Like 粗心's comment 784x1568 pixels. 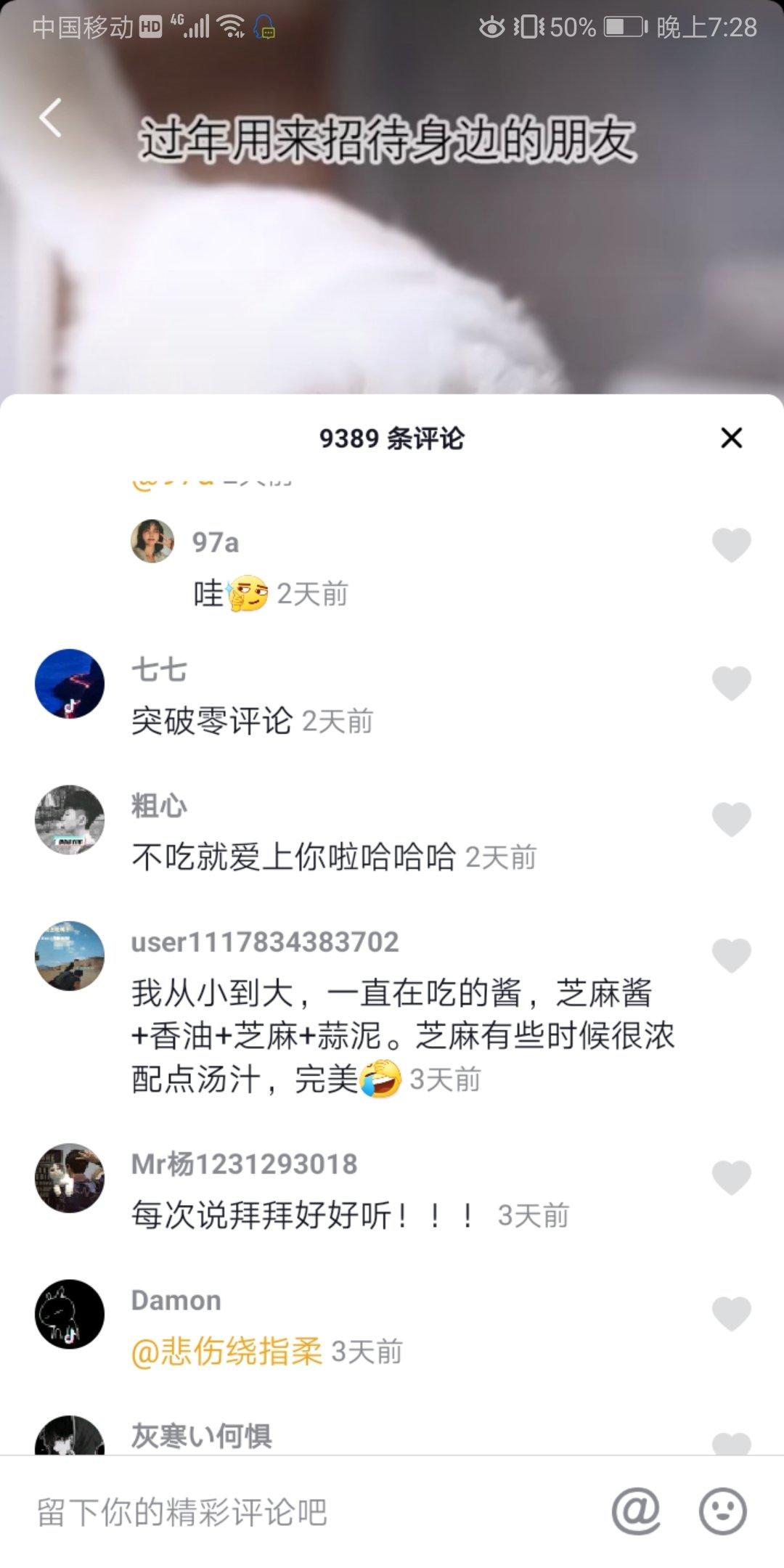[731, 819]
